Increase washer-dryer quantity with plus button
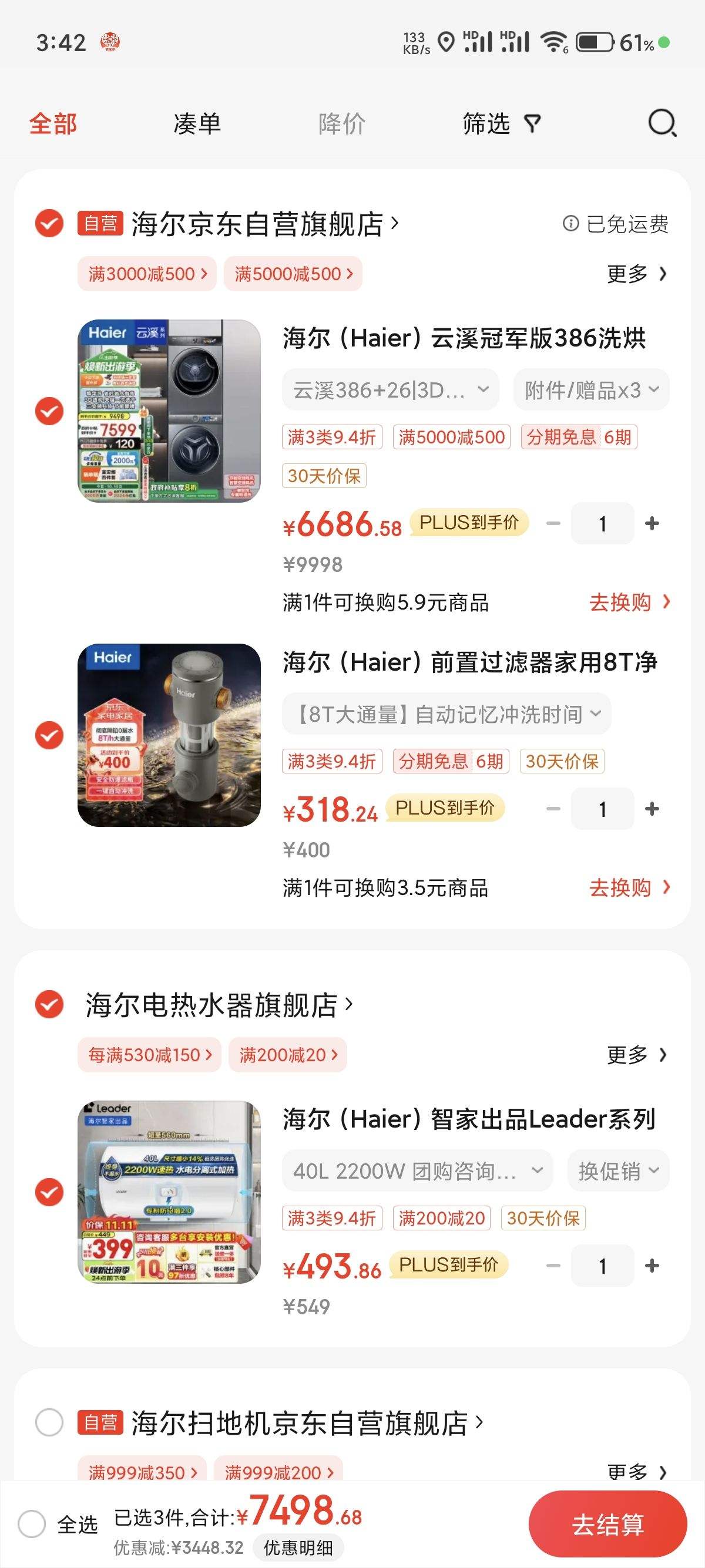This screenshot has width=705, height=1568. click(x=652, y=523)
